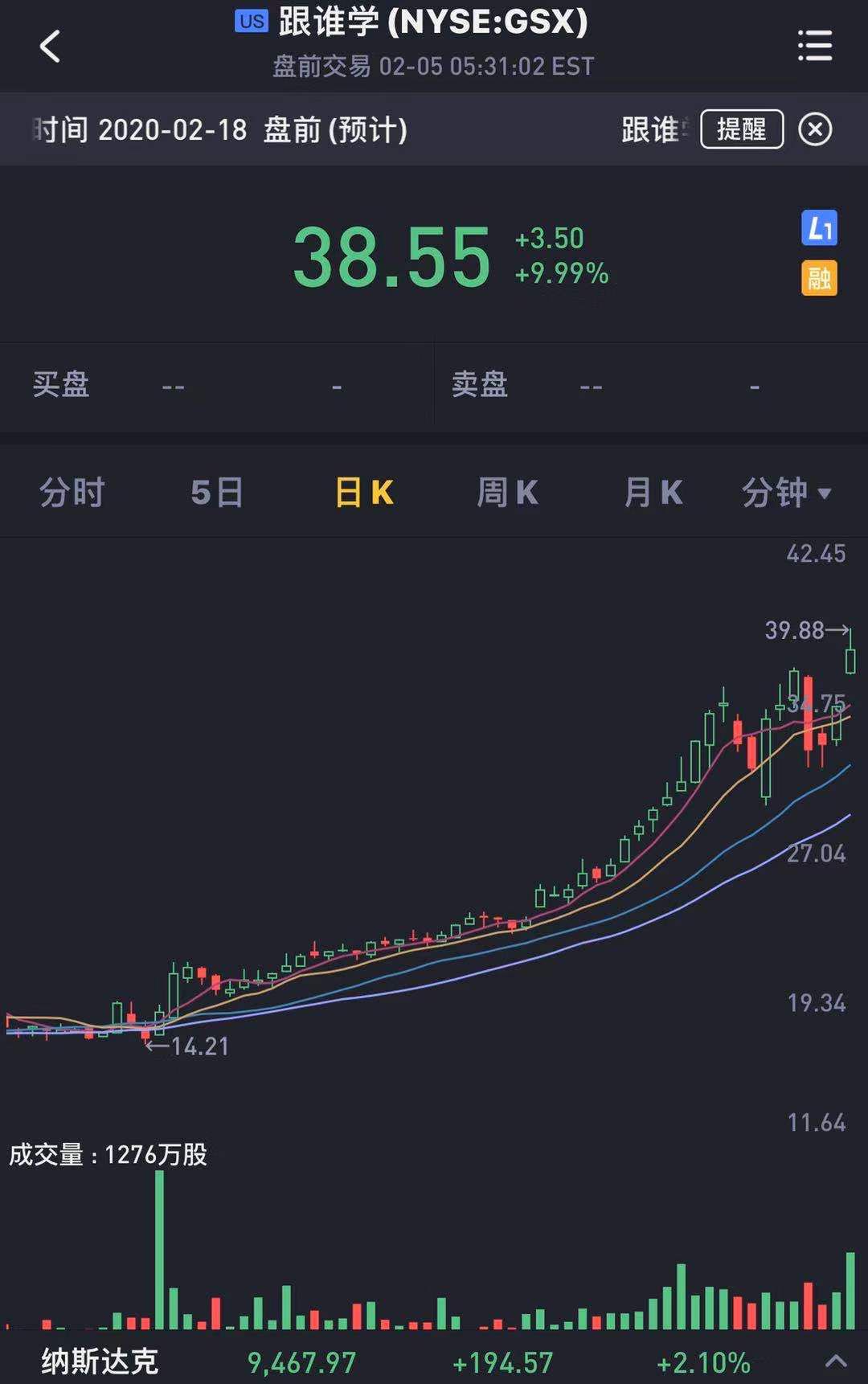Expand the 纳斯达克 index bar
Image resolution: width=868 pixels, height=1384 pixels.
coord(836,1361)
